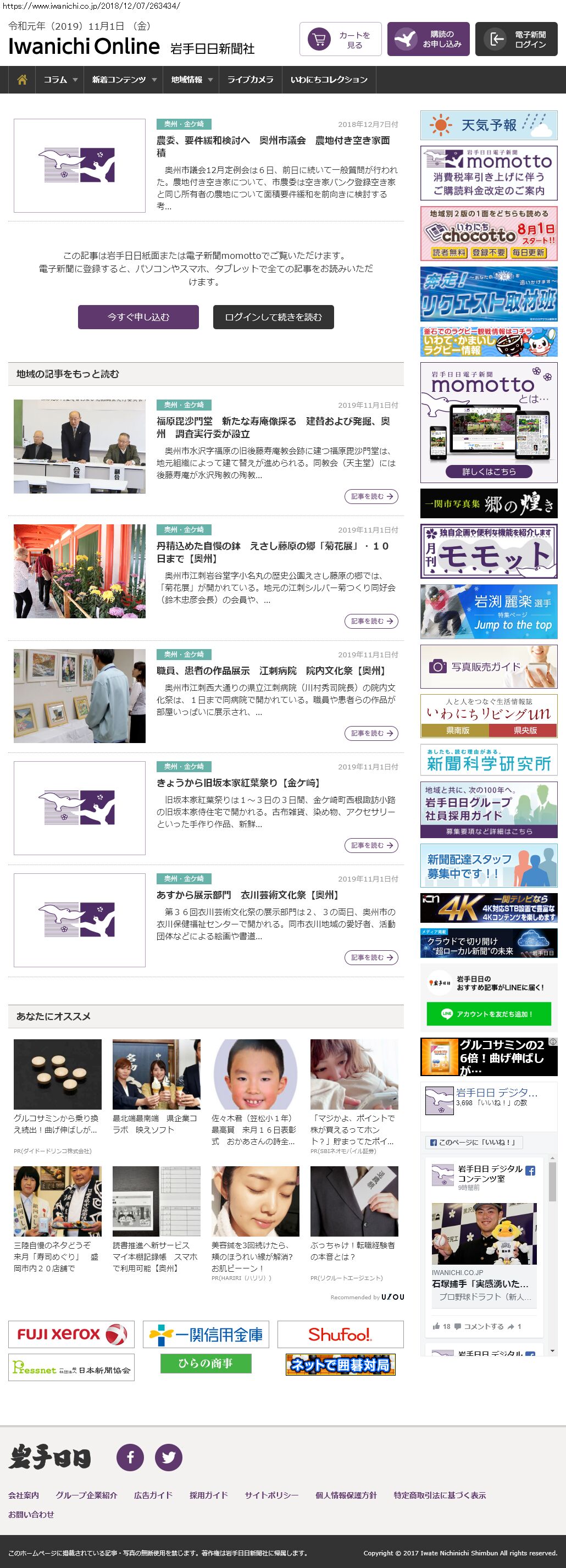The height and width of the screenshot is (1568, 566).
Task: Tap 今すぐ申し込む button
Action: 138,317
